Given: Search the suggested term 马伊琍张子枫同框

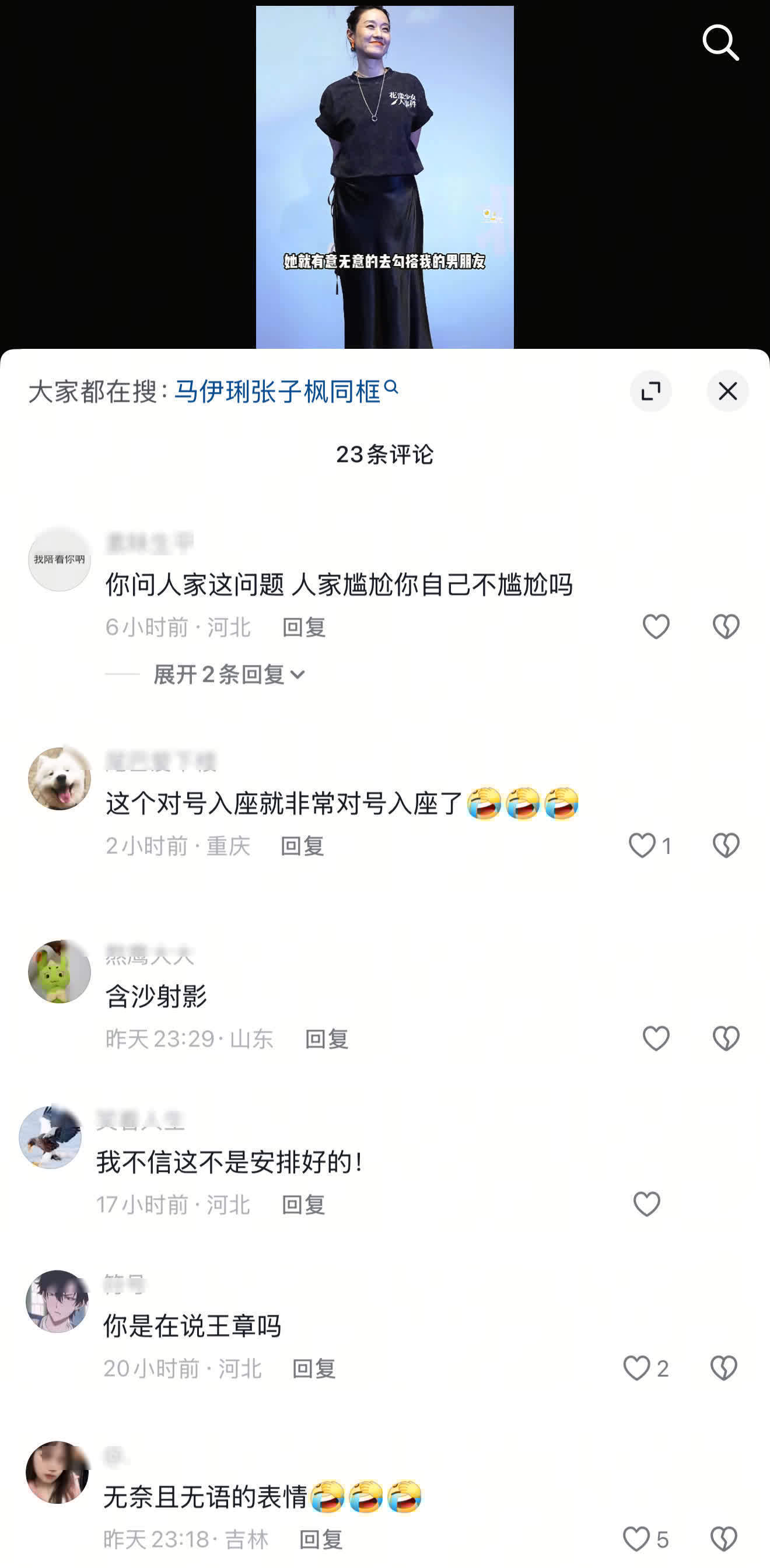Looking at the screenshot, I should [x=285, y=391].
